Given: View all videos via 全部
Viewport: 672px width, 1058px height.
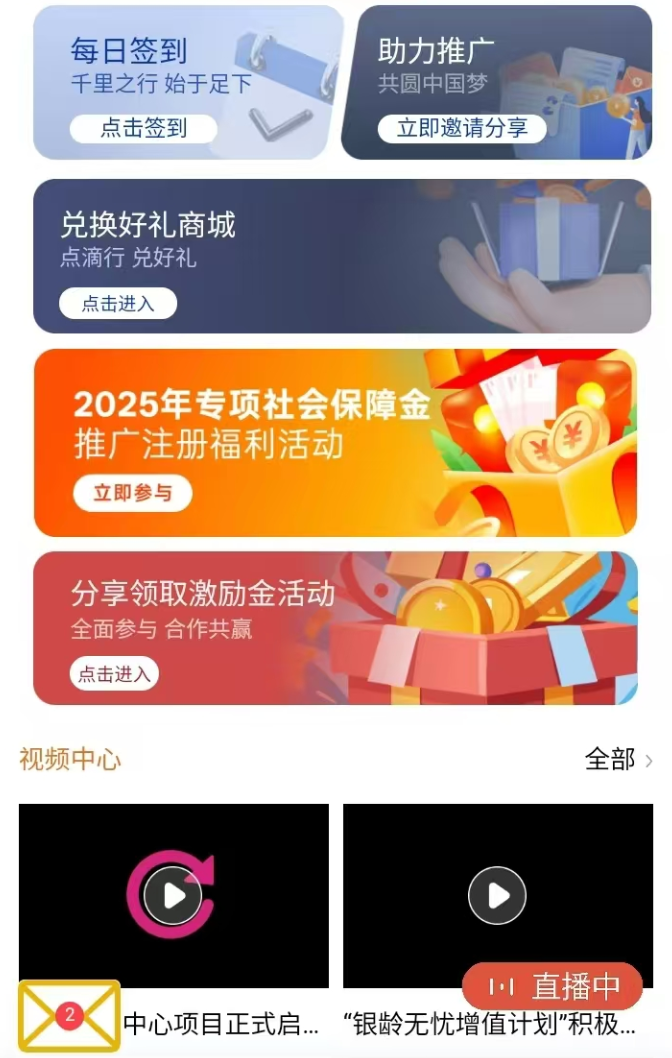Looking at the screenshot, I should click(618, 760).
